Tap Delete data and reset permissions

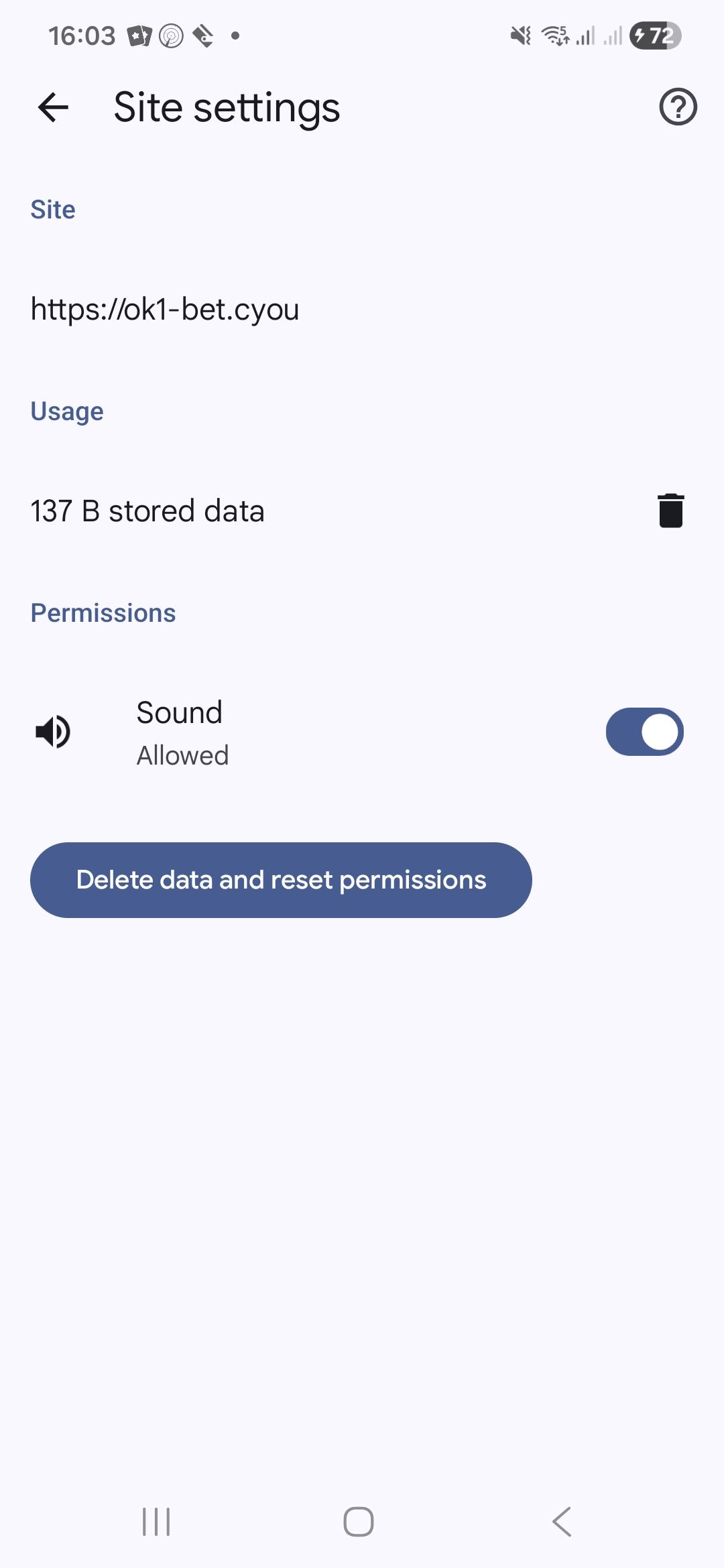pos(281,880)
